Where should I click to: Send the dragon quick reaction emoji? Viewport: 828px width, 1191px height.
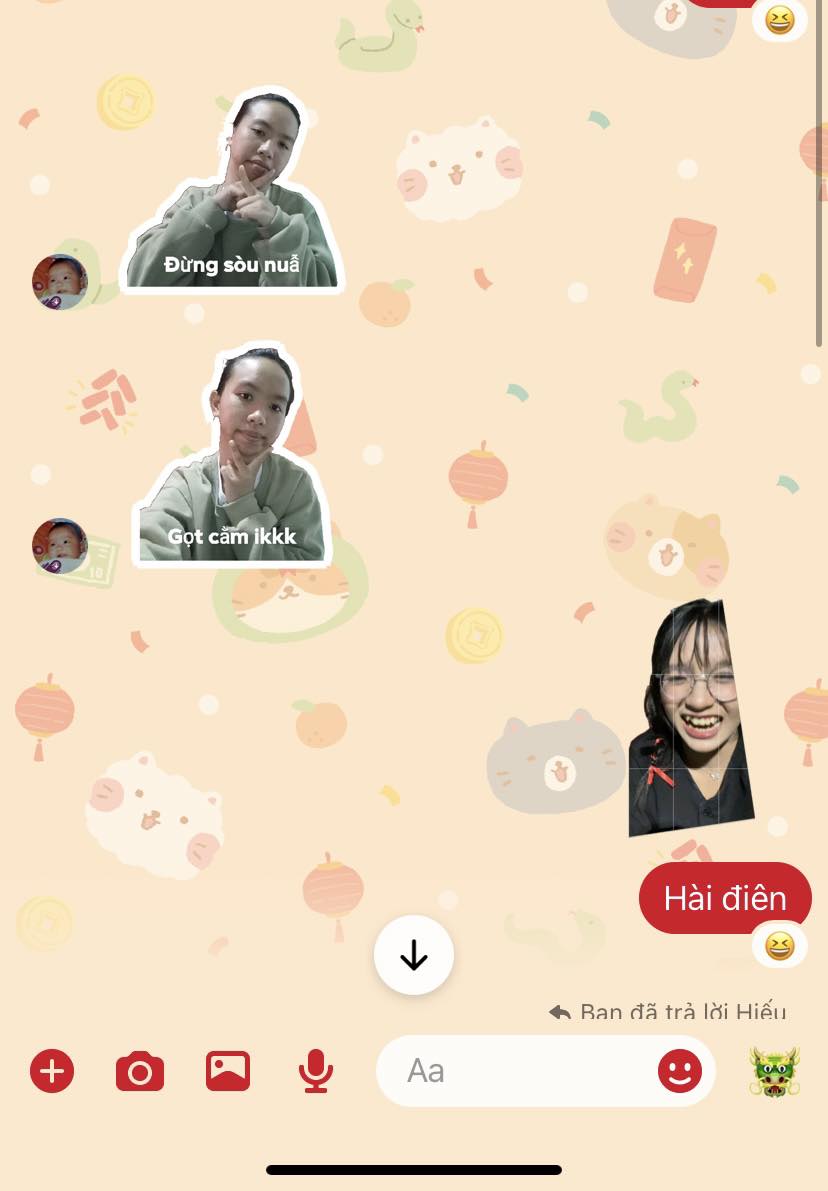click(x=775, y=1072)
